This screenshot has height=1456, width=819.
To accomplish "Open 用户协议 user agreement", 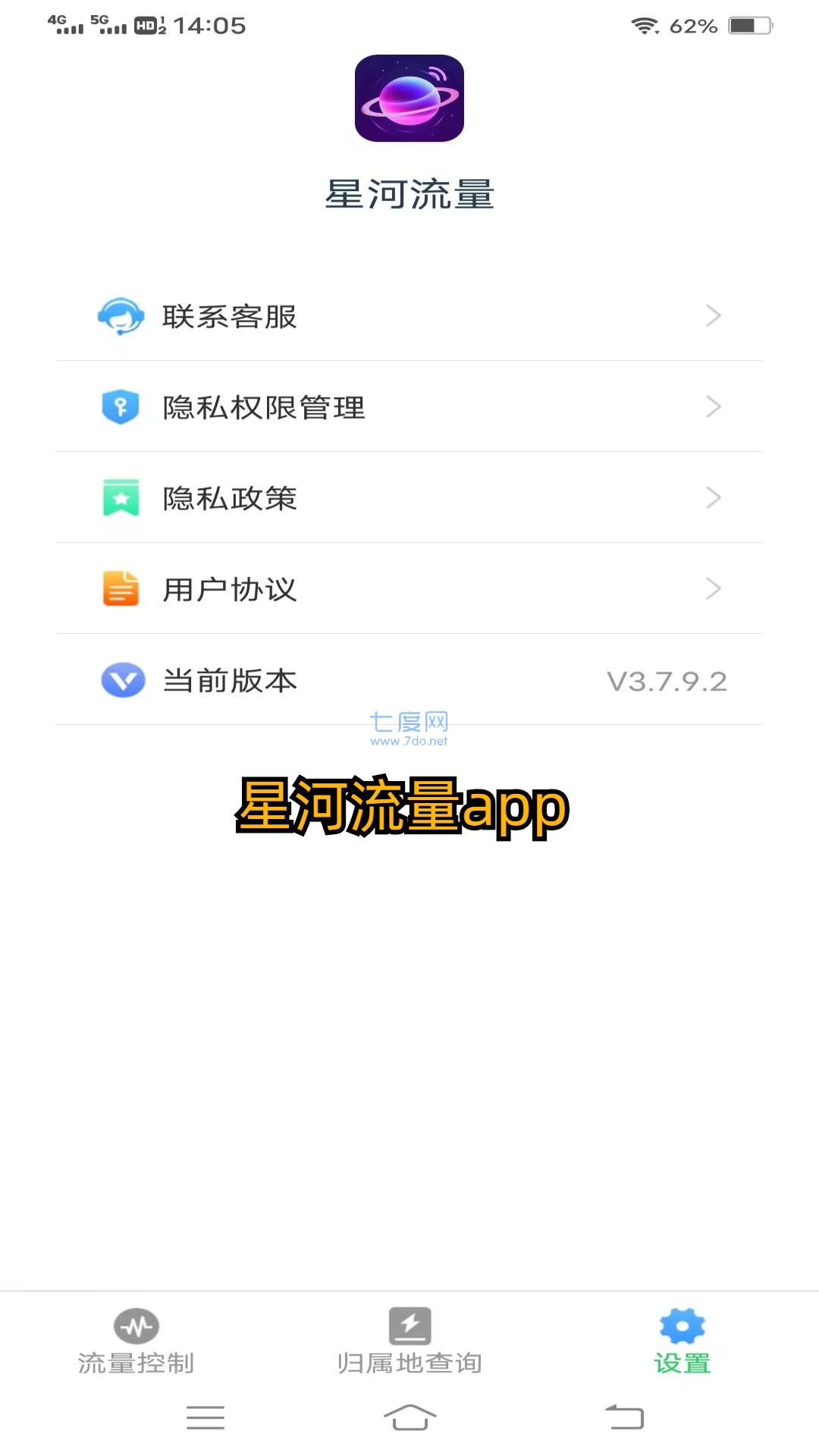I will [x=409, y=588].
